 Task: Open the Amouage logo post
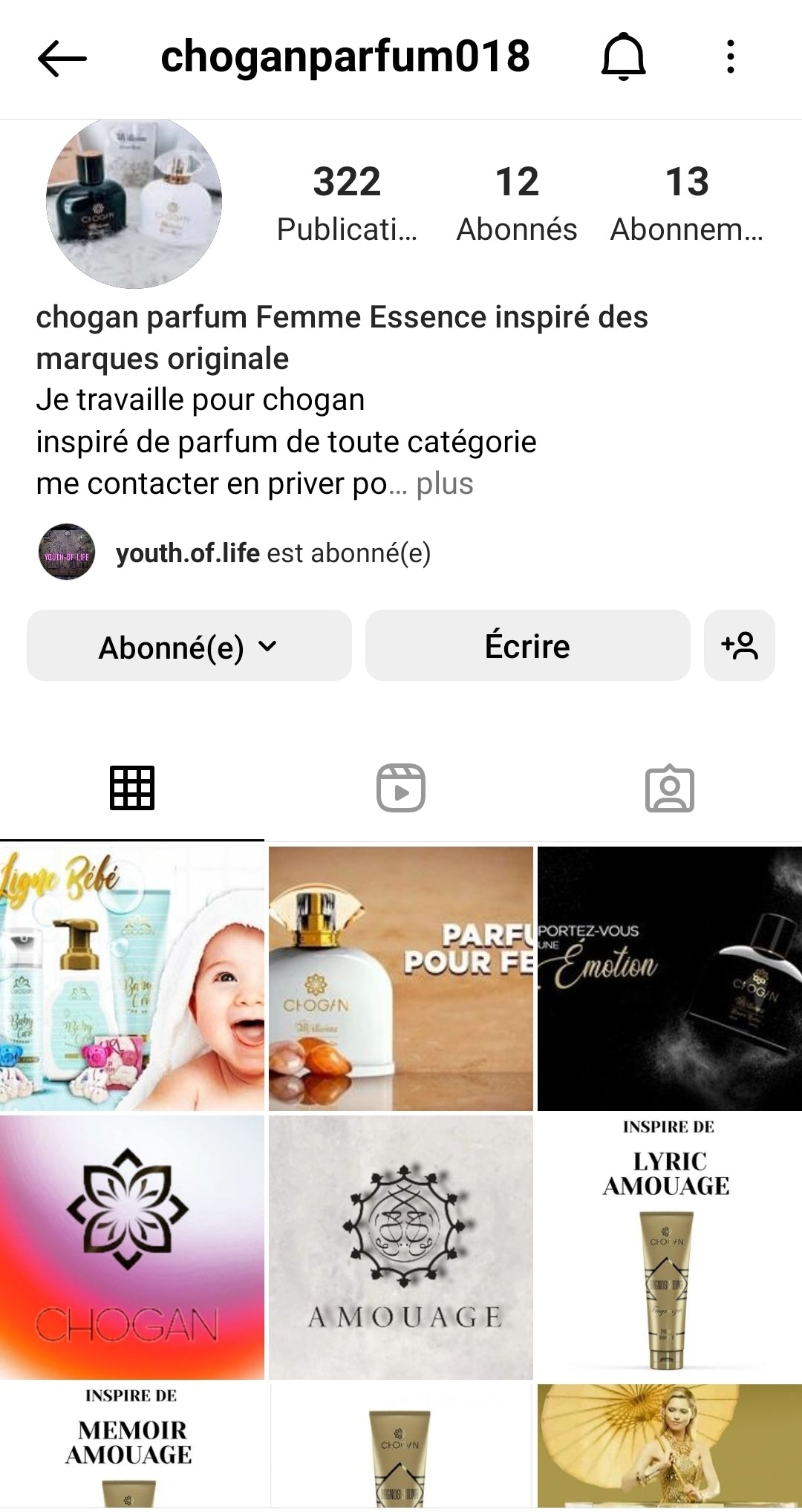401,1248
